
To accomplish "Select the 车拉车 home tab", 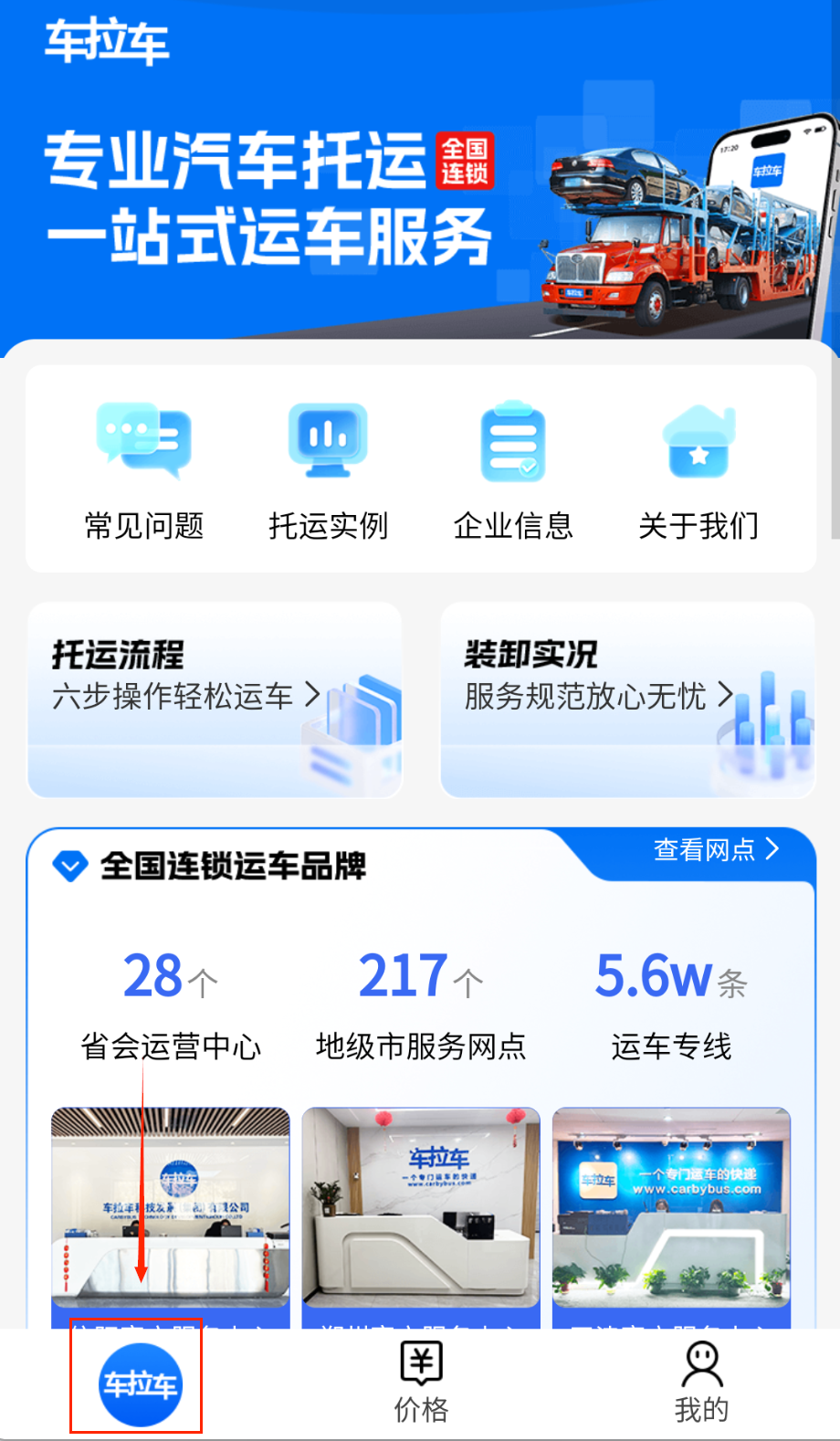I will (140, 1384).
